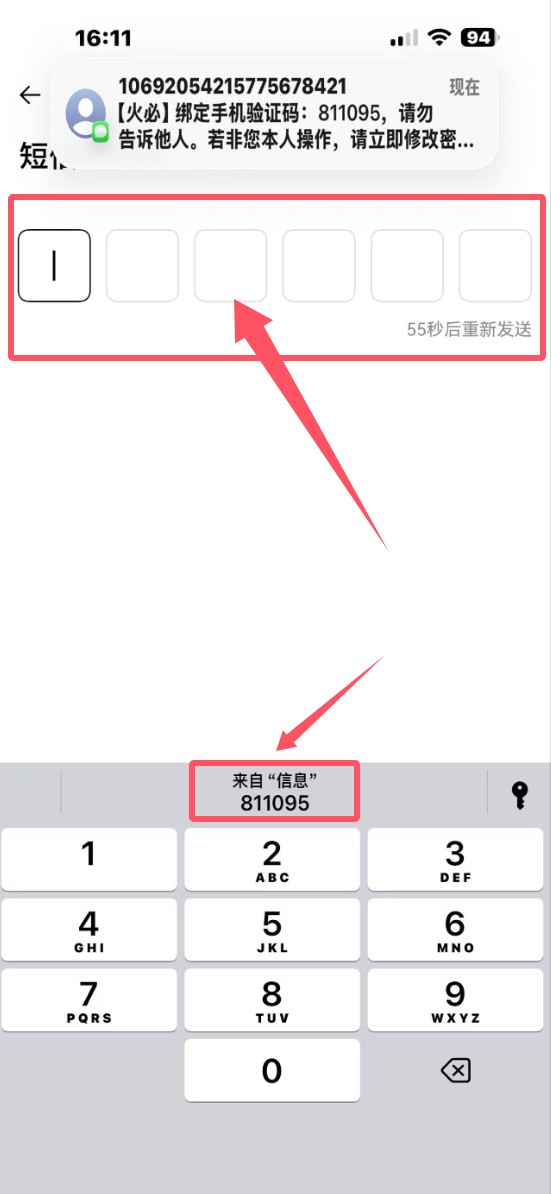551x1194 pixels.
Task: Tap keypad digit 5
Action: 272,930
